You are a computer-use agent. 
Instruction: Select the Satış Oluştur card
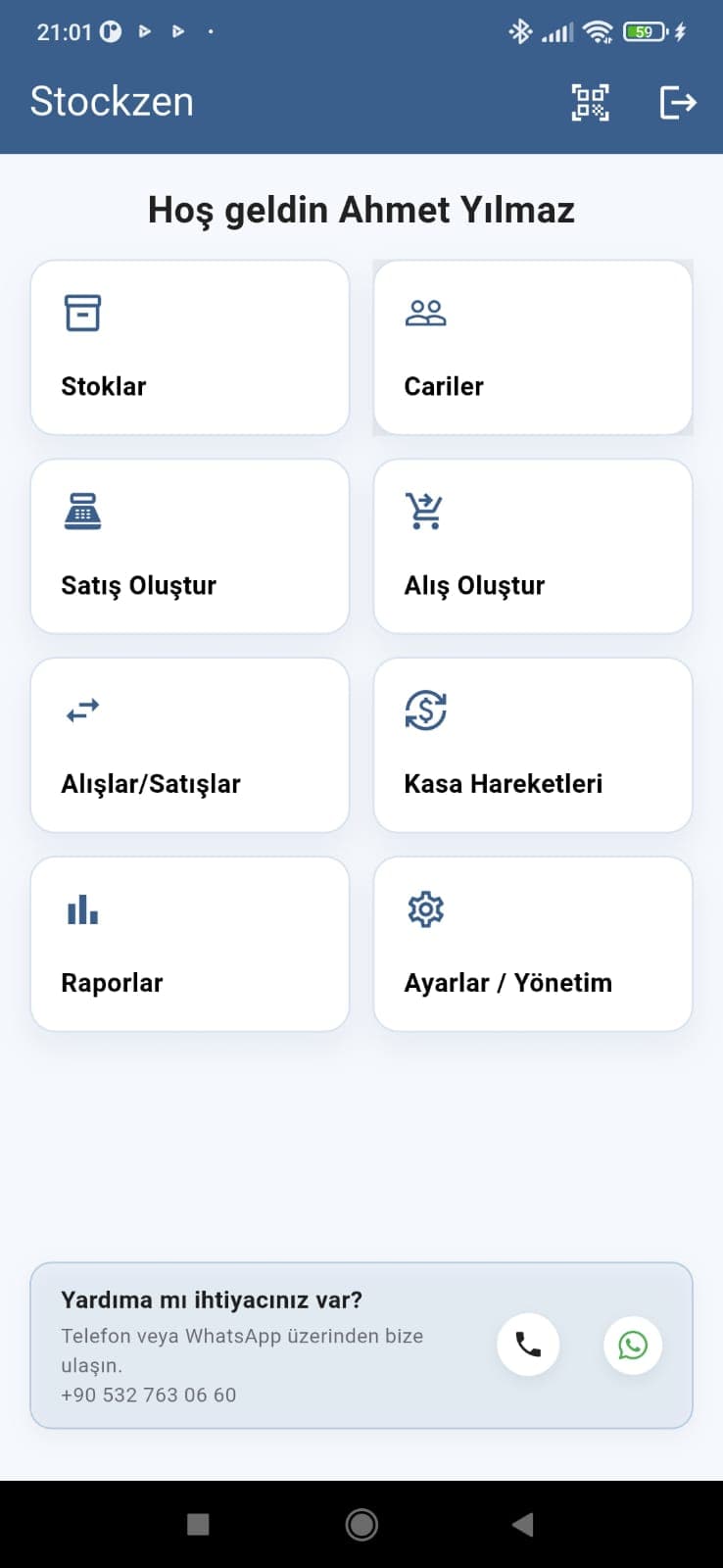click(x=190, y=547)
